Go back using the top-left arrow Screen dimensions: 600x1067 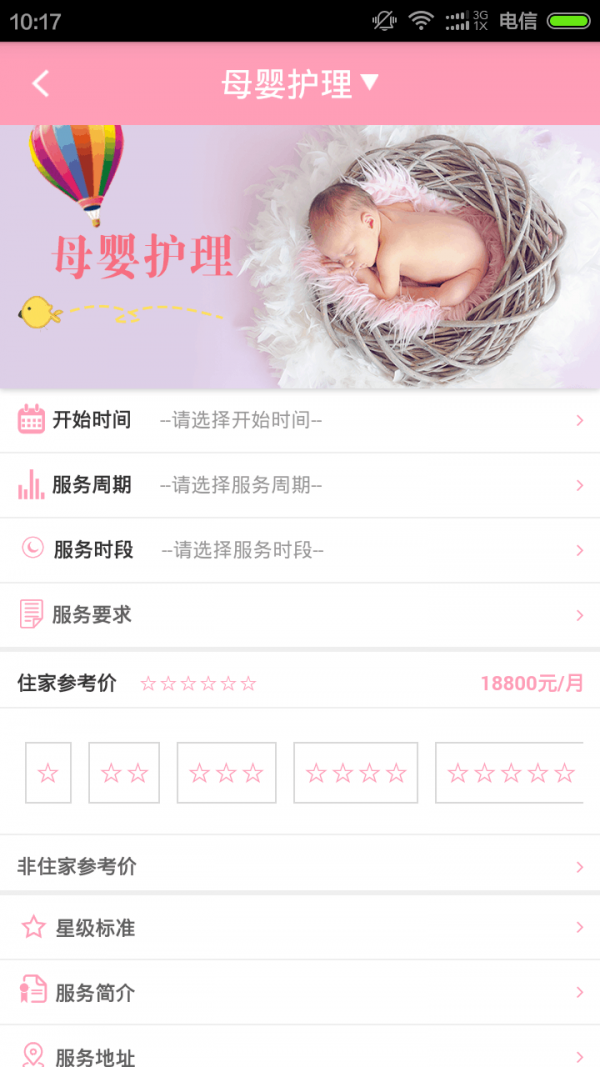pos(40,84)
